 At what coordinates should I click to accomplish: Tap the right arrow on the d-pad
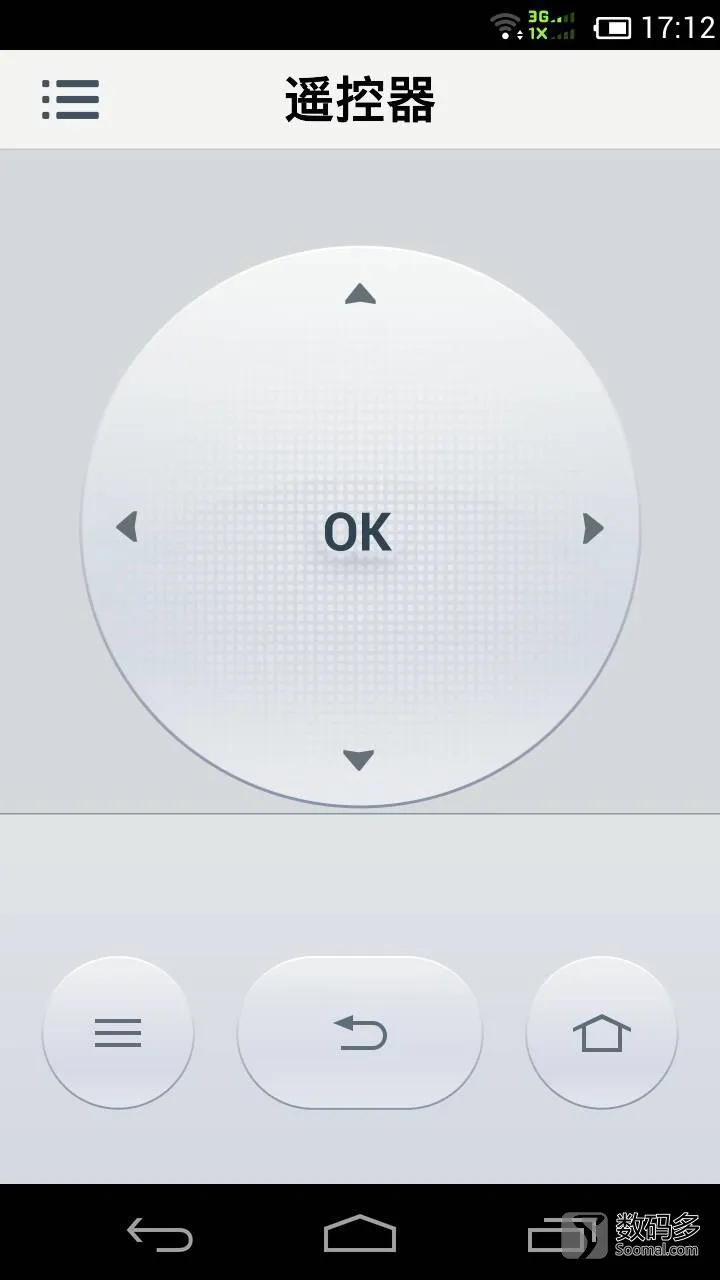click(593, 528)
